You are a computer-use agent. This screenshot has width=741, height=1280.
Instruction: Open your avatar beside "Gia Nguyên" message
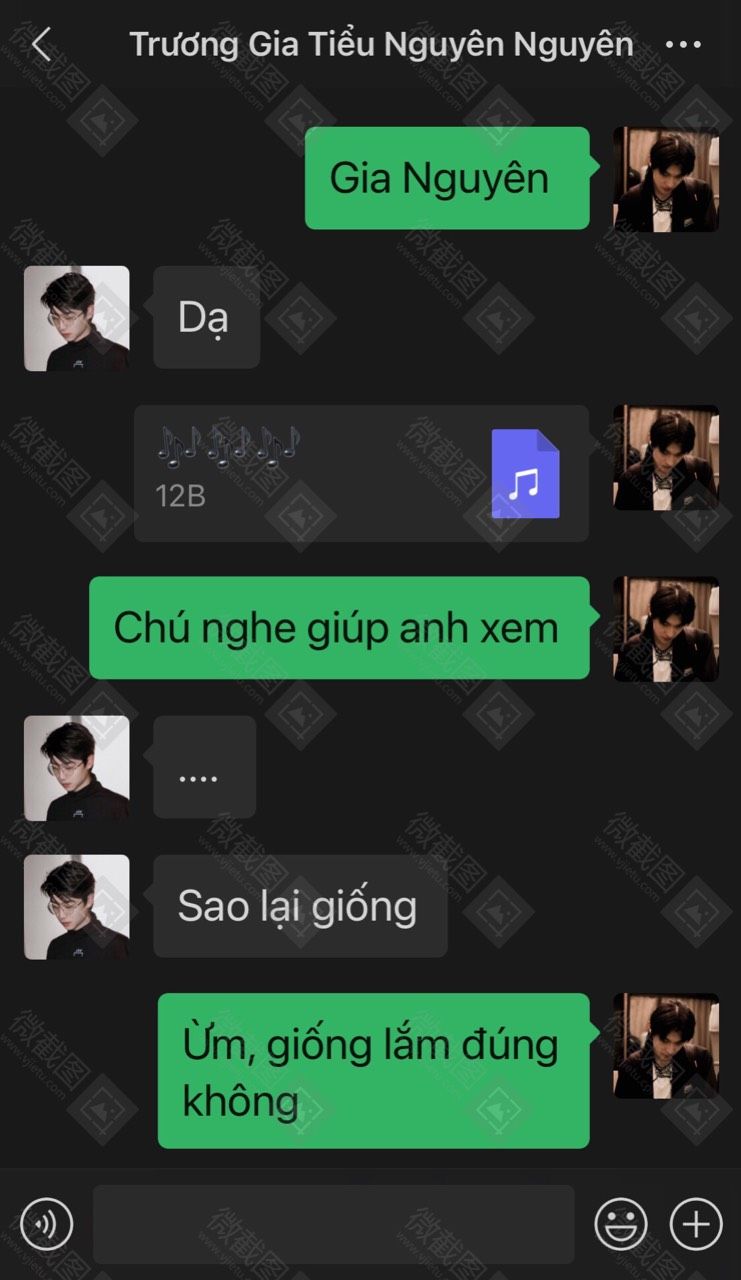pos(666,180)
